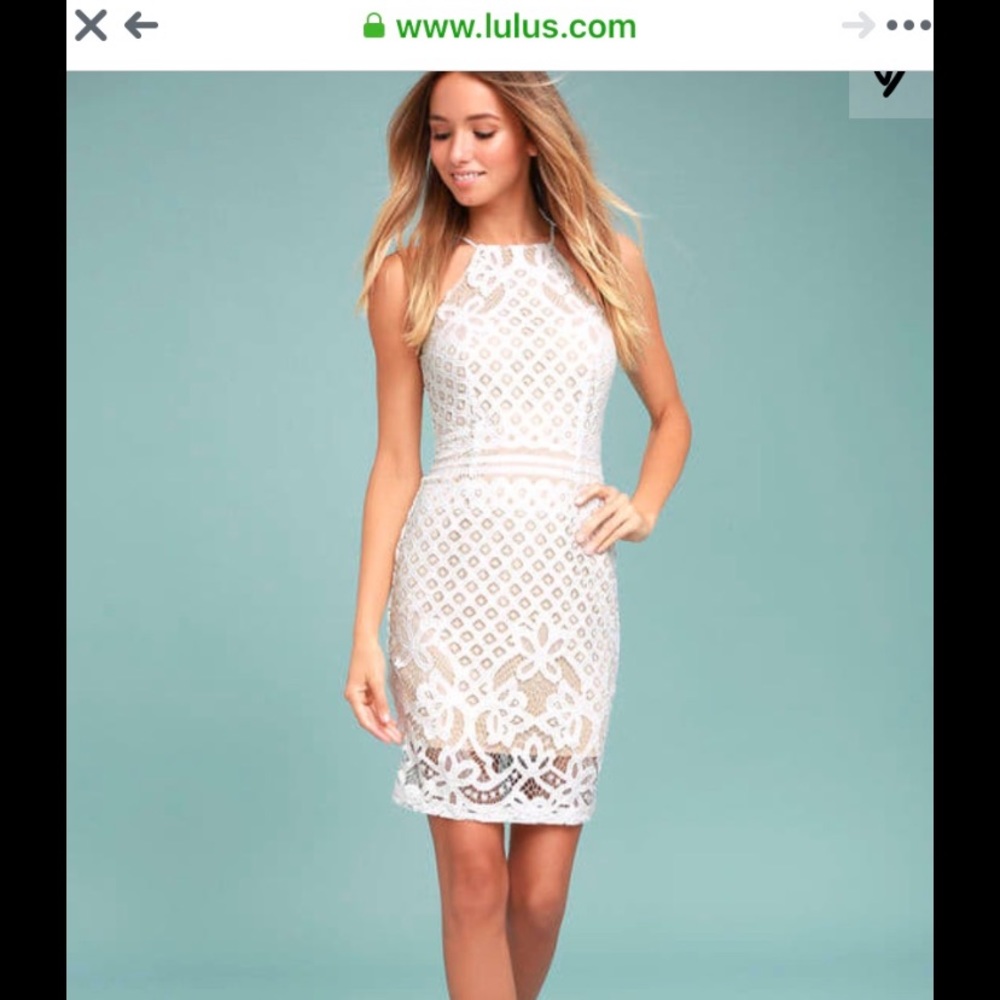Go forward with the right arrow
This screenshot has width=1000, height=1000.
pyautogui.click(x=858, y=26)
